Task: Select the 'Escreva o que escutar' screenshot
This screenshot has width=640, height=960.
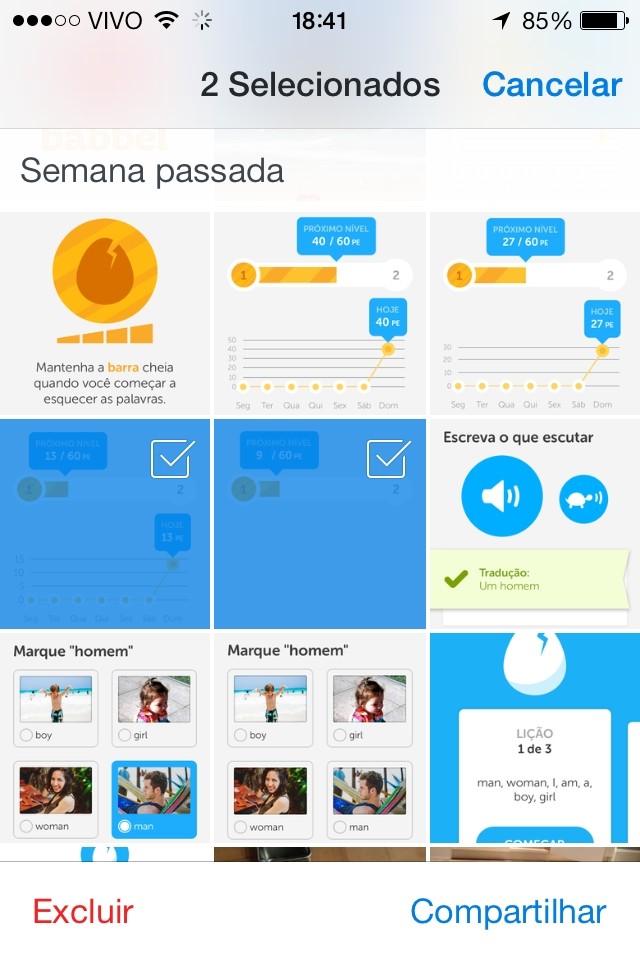Action: click(x=534, y=521)
